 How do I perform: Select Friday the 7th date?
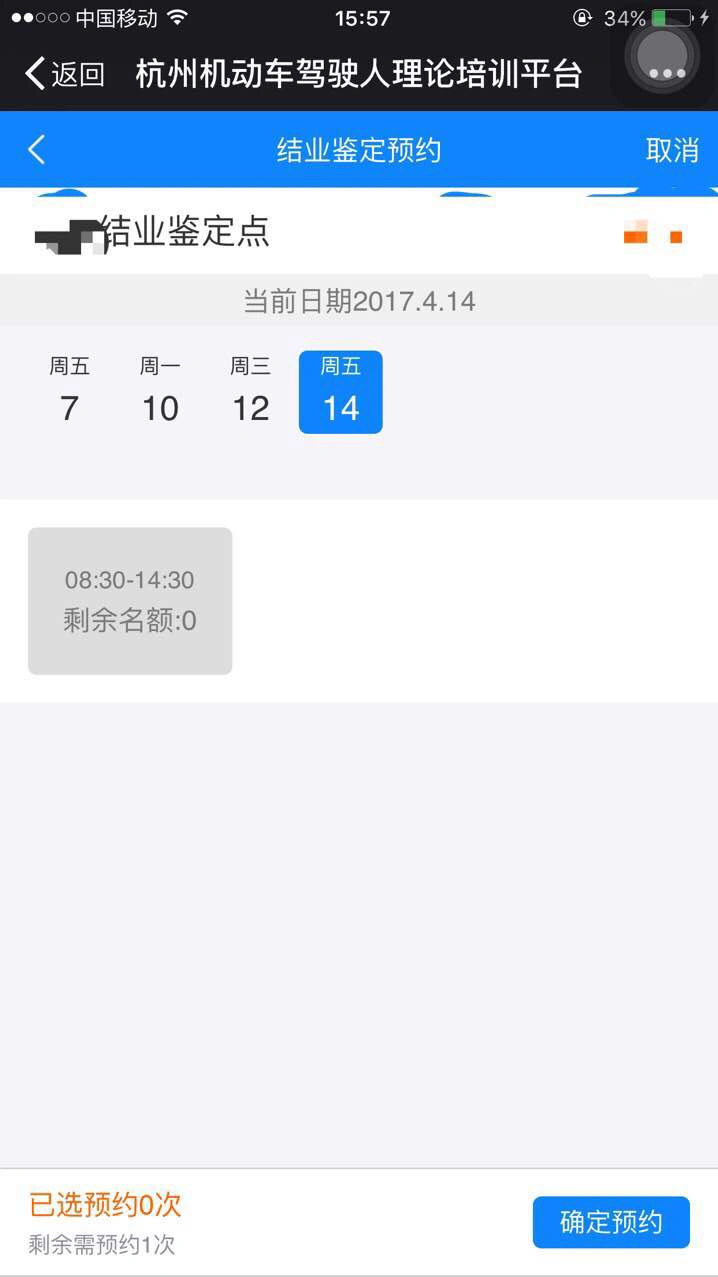pos(69,392)
